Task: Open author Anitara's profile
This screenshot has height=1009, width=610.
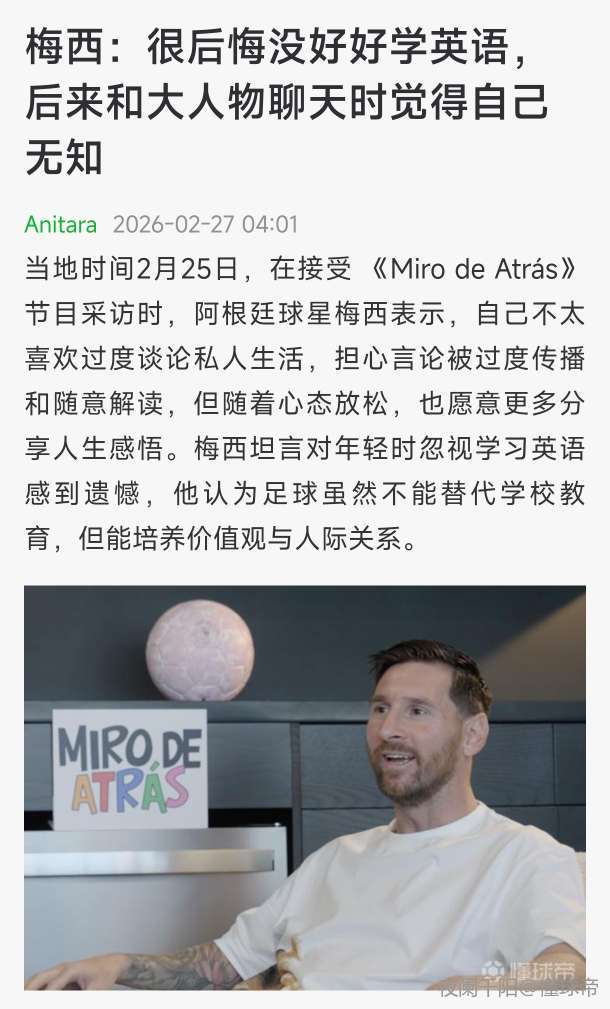Action: point(60,223)
